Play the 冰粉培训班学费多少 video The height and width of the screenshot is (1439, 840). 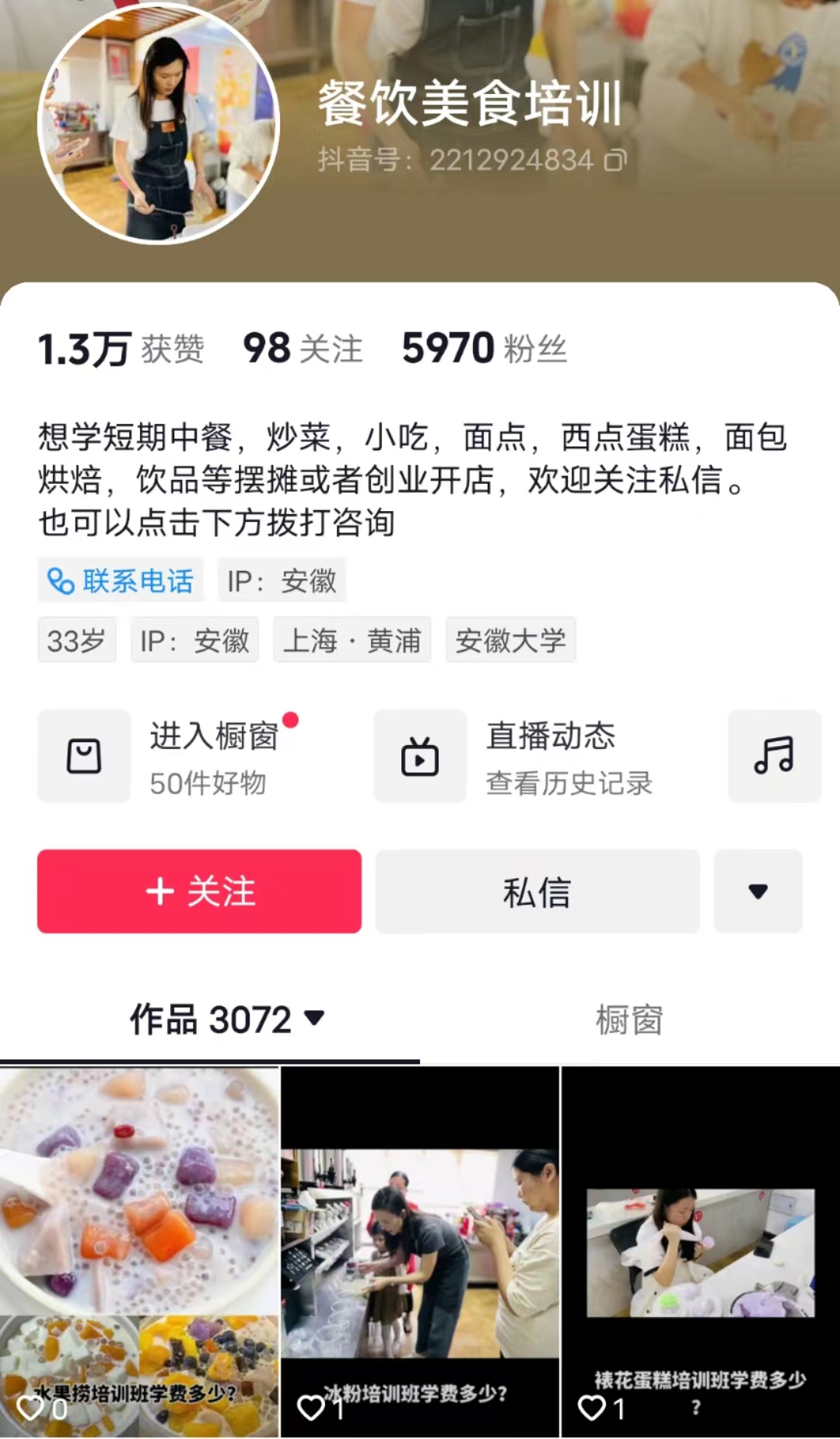pos(420,1251)
